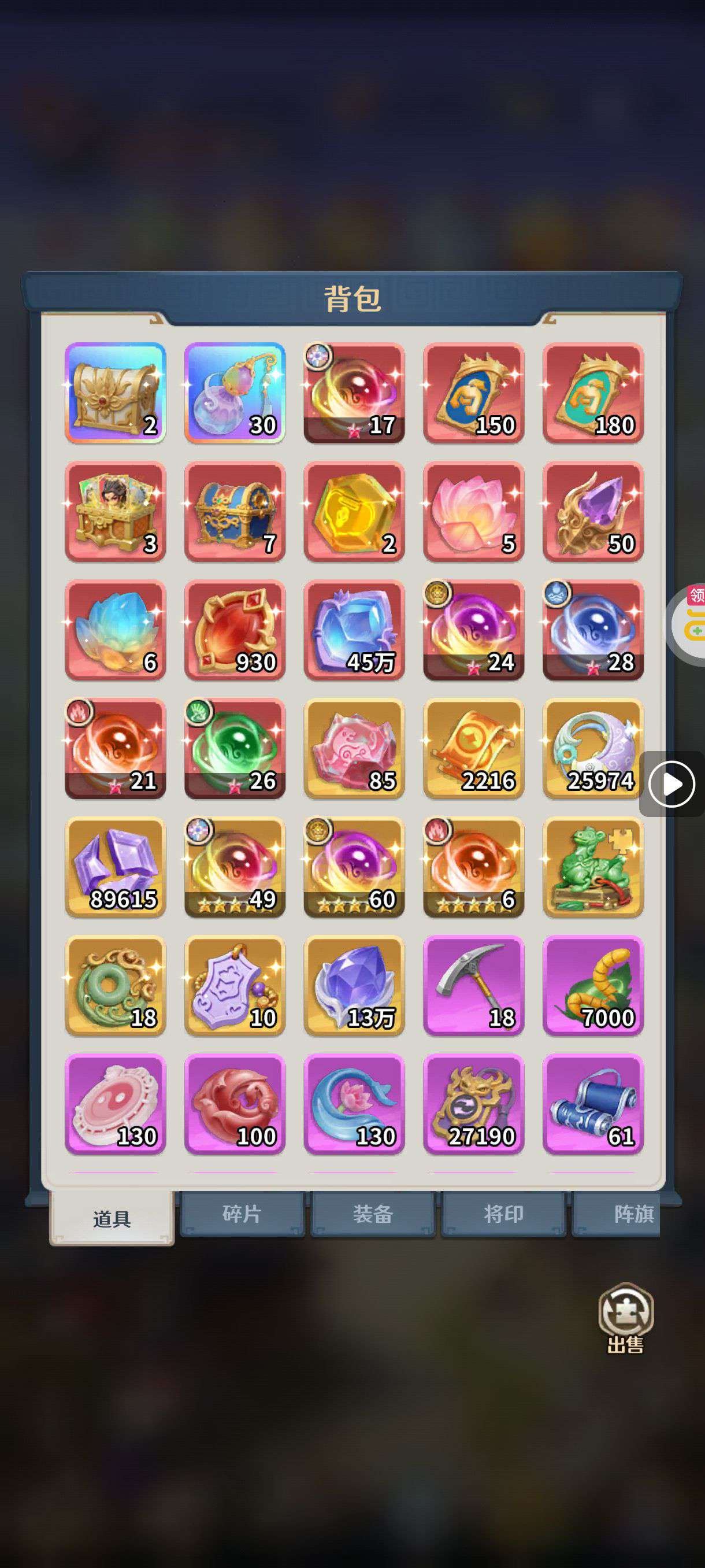
Task: Open the green orb item with 26
Action: point(235,748)
